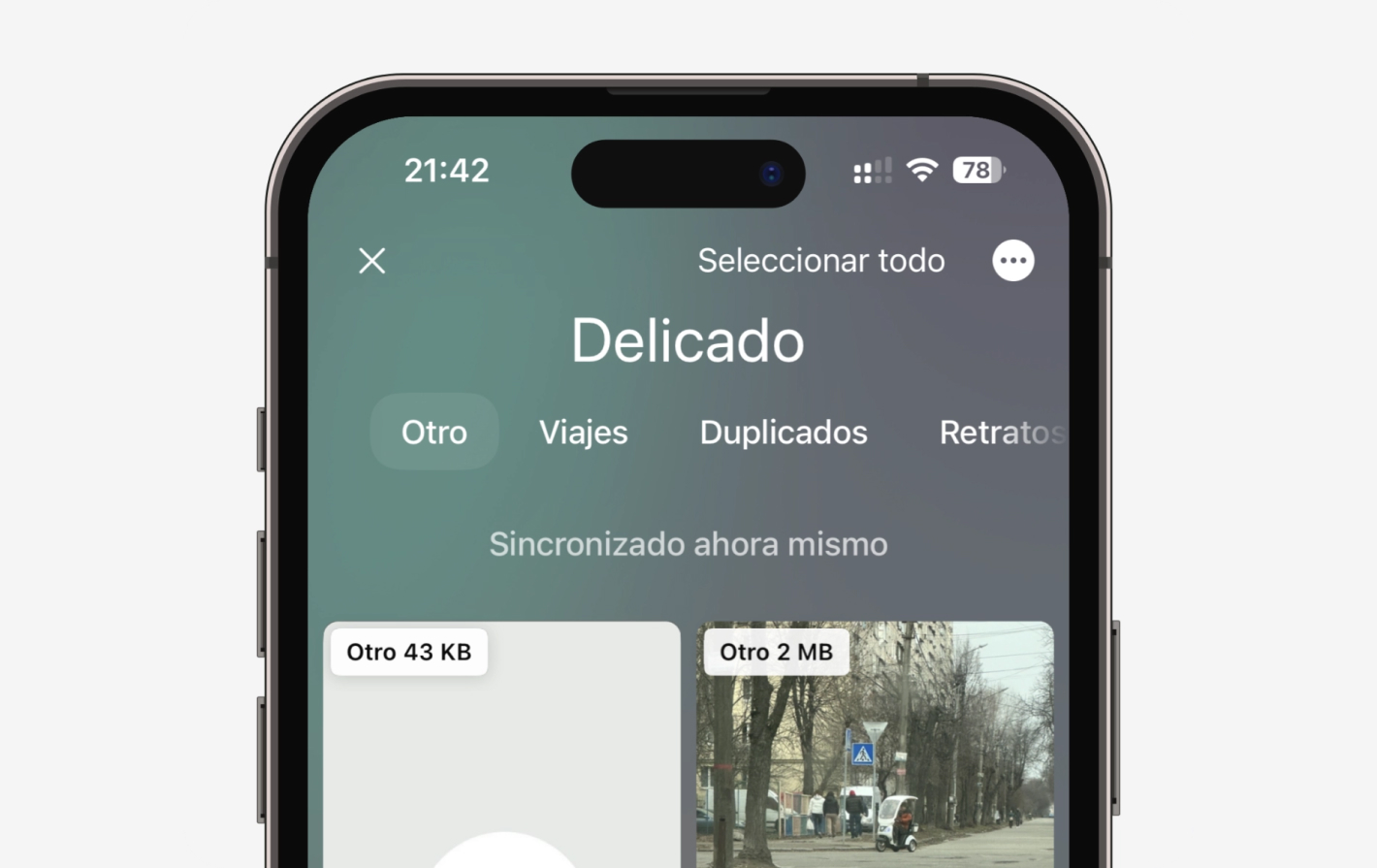Select the Otro tab
Viewport: 1377px width, 868px height.
[x=434, y=433]
